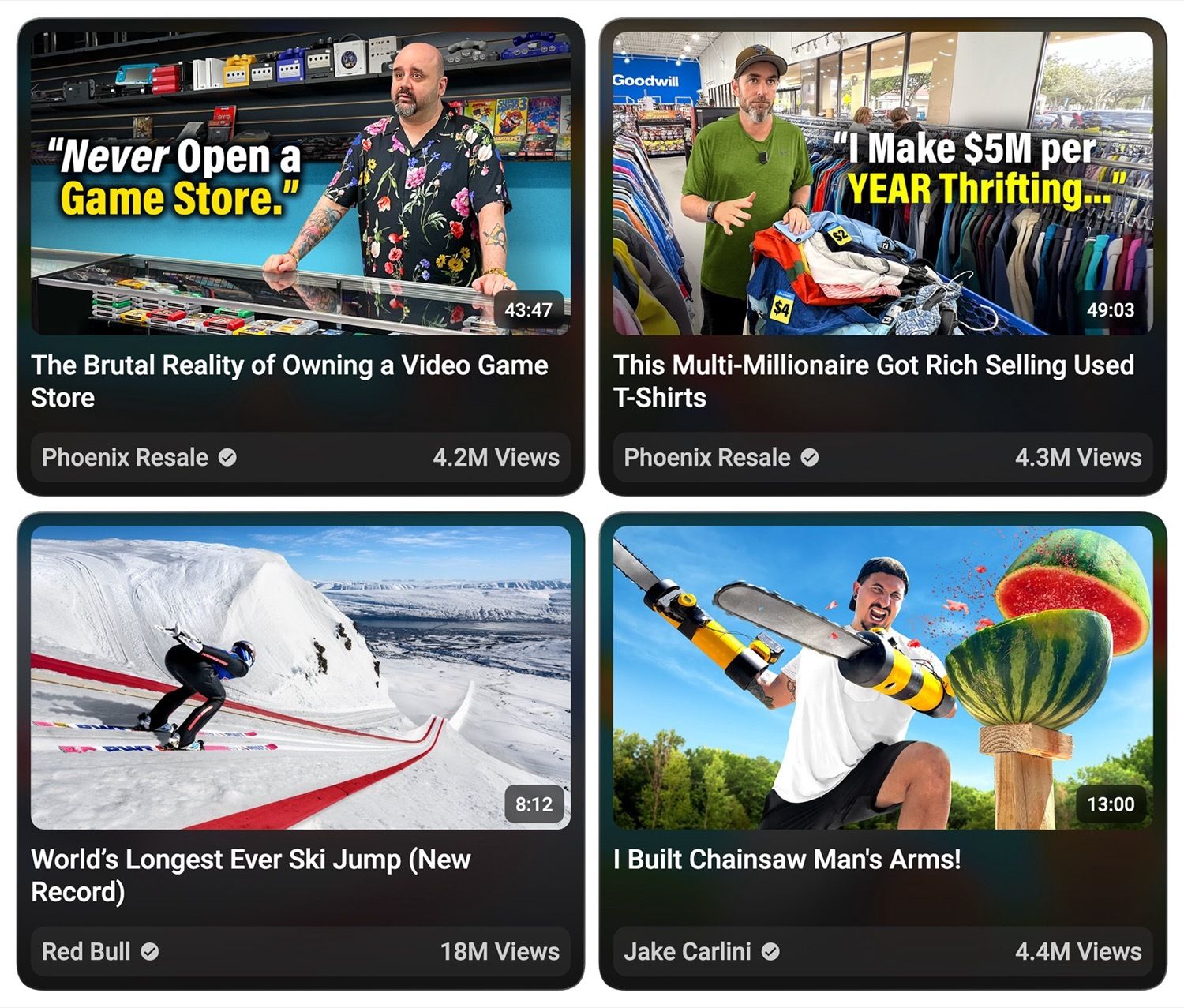This screenshot has height=1008, width=1184.
Task: Watch World's Longest Ever Ski Jump video
Action: (300, 677)
